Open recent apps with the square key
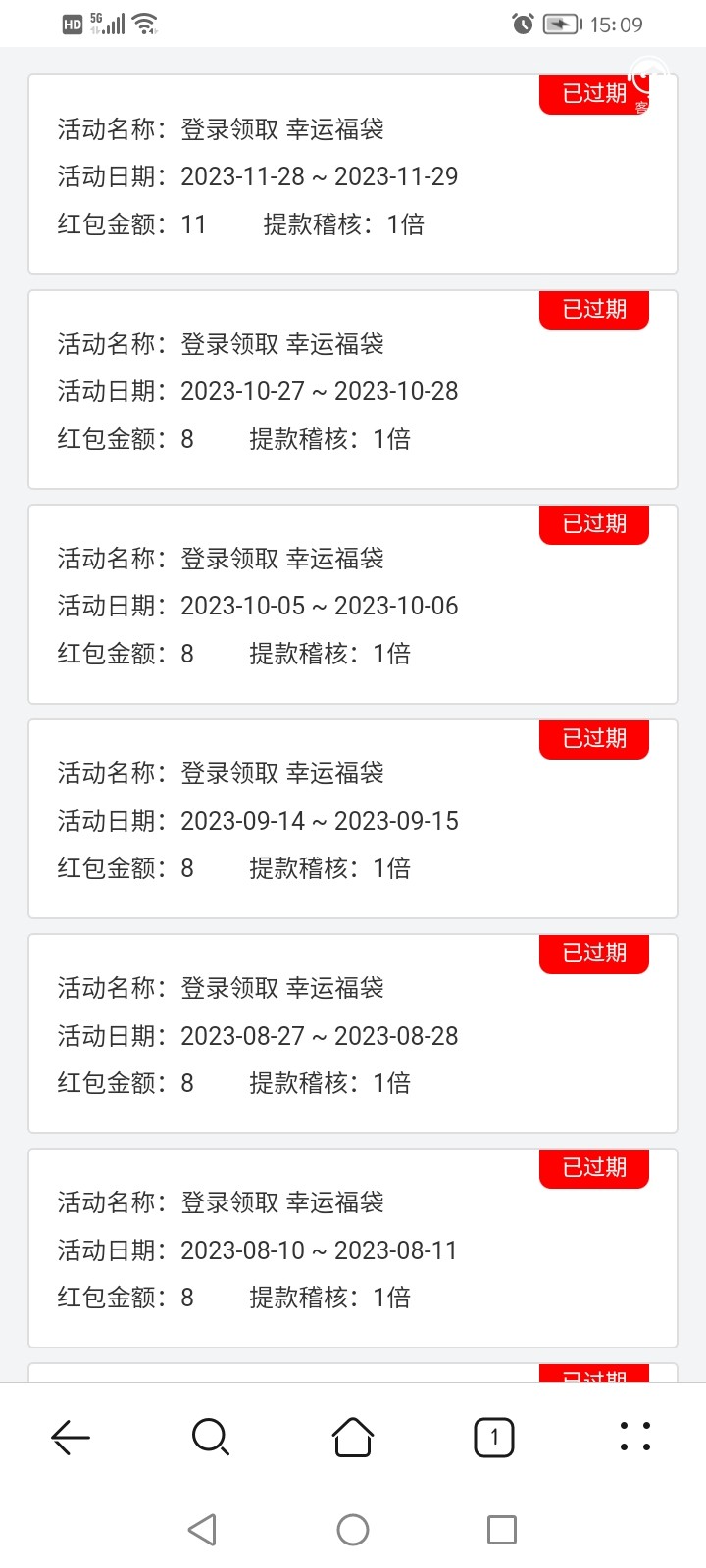This screenshot has width=706, height=1568. pyautogui.click(x=502, y=1530)
